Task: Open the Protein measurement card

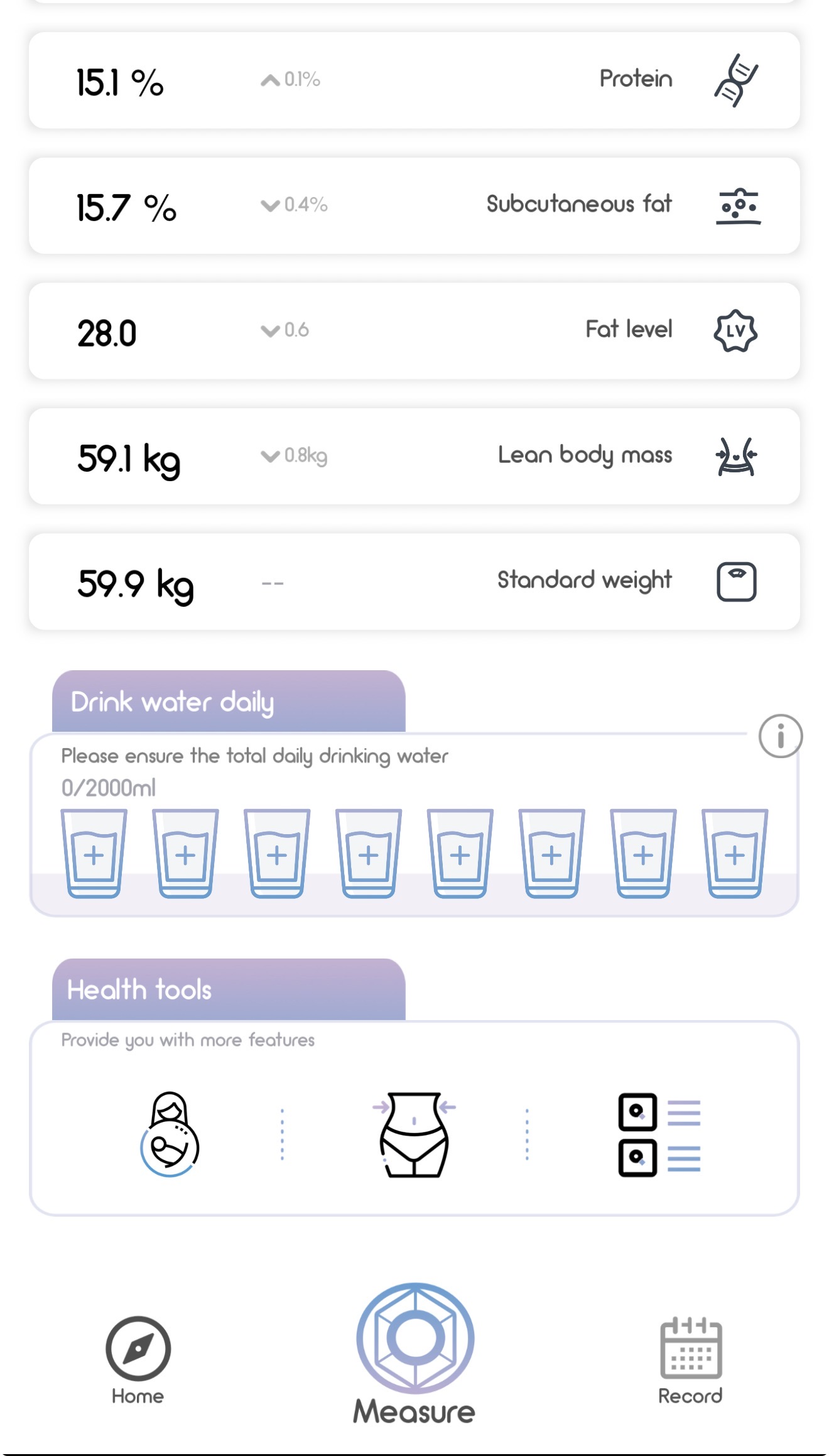Action: click(x=414, y=80)
